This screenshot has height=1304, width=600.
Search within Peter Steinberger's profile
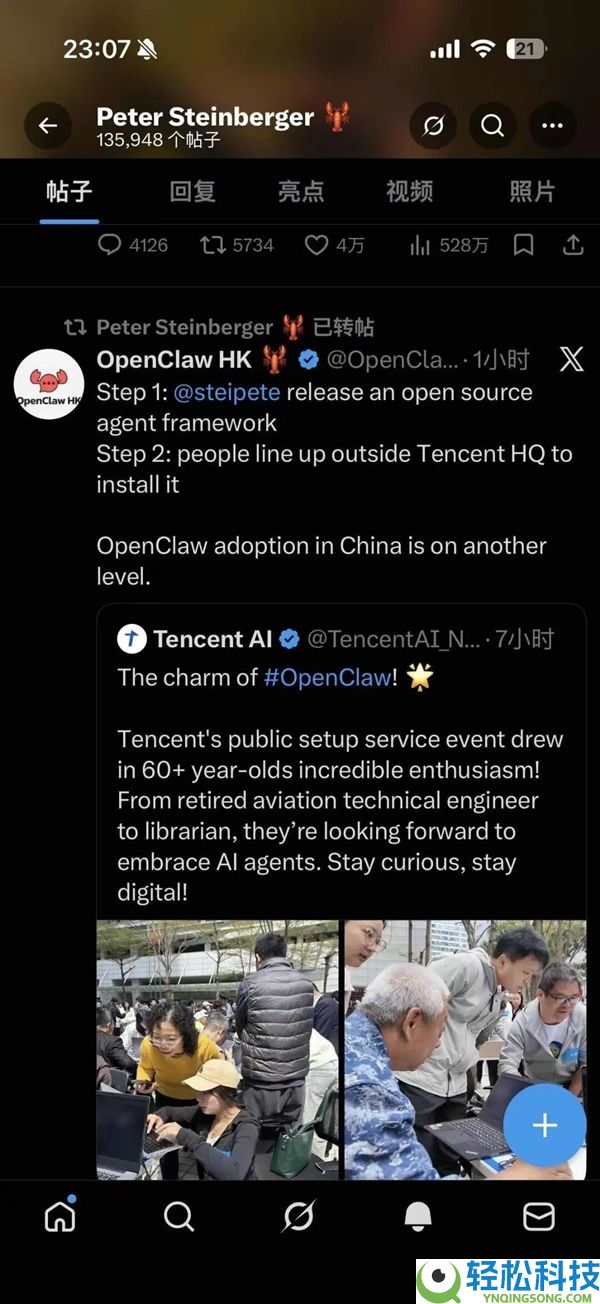point(492,126)
